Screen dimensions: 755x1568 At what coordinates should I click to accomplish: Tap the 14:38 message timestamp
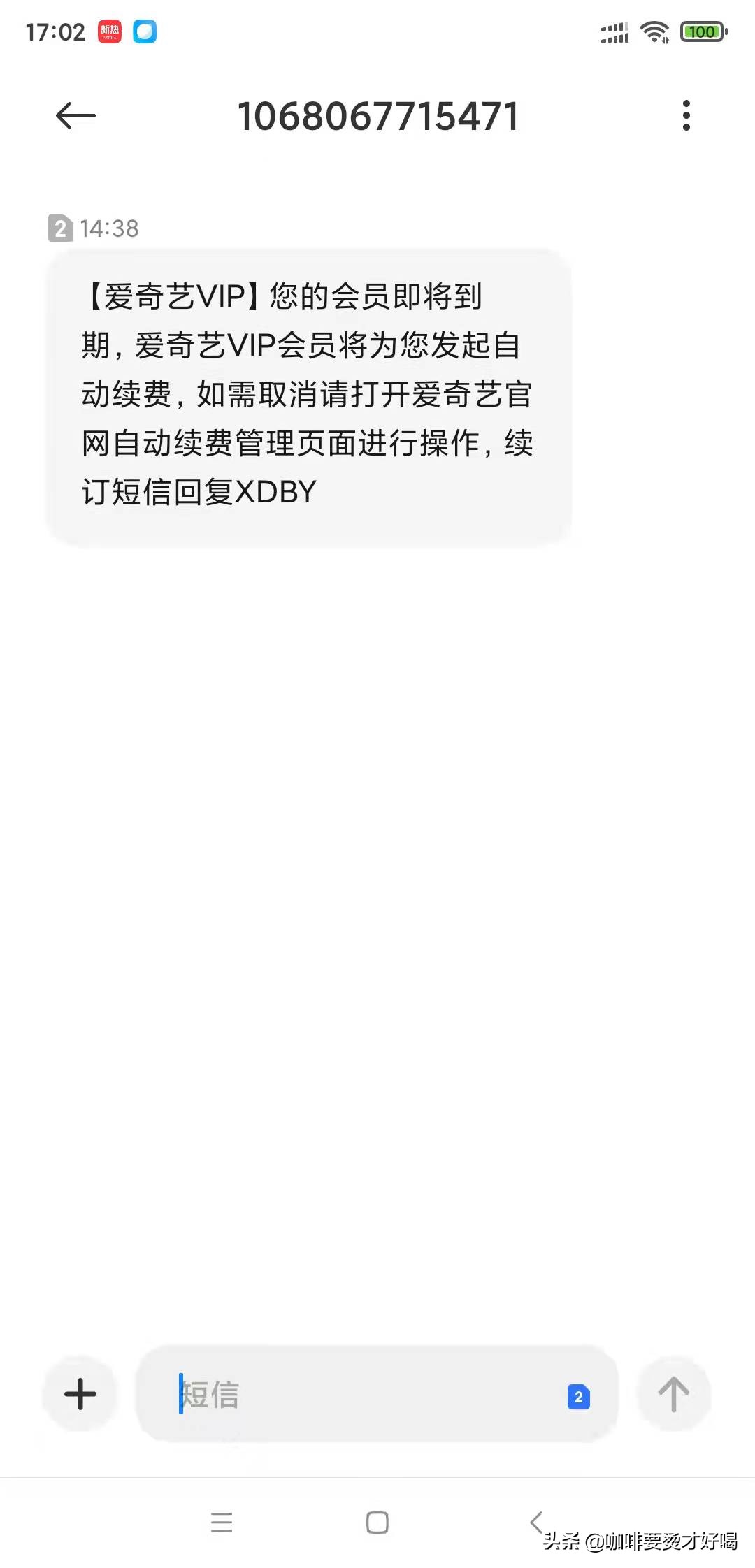(110, 227)
